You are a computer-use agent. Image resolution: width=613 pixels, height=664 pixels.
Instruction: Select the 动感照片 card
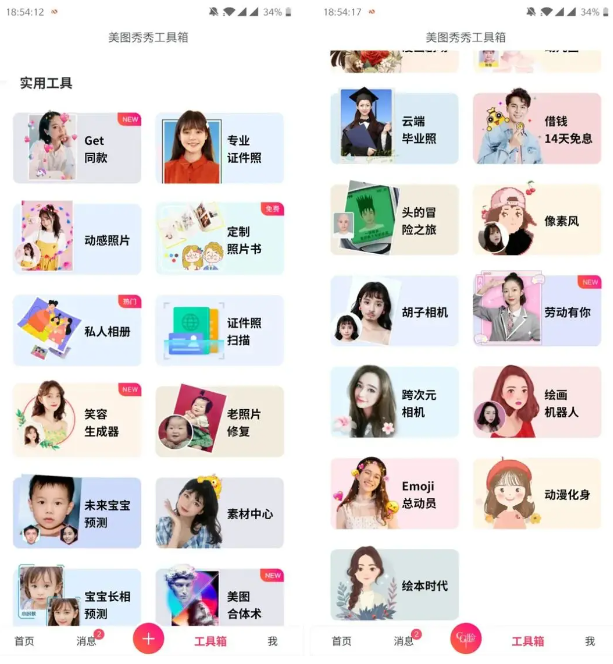pos(77,239)
